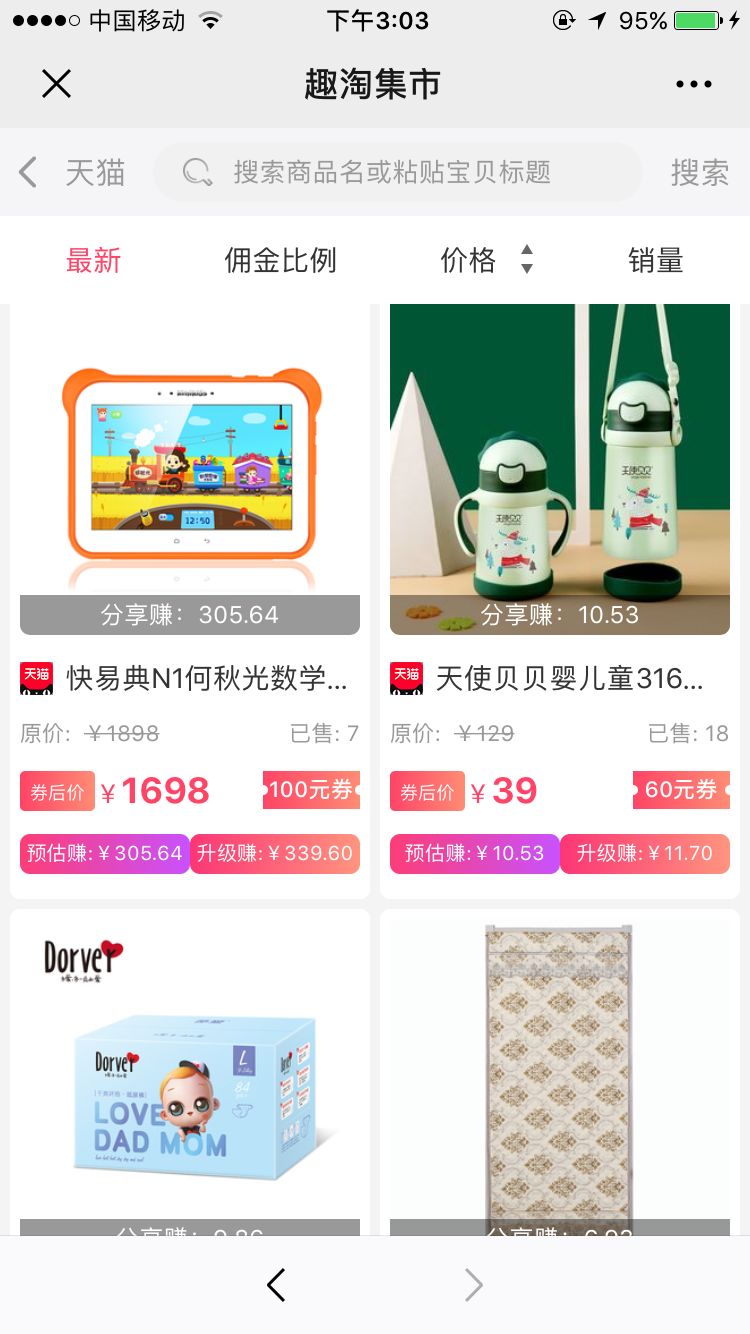Open the three-dot more options menu
Screen dimensions: 750x1334
(x=693, y=84)
